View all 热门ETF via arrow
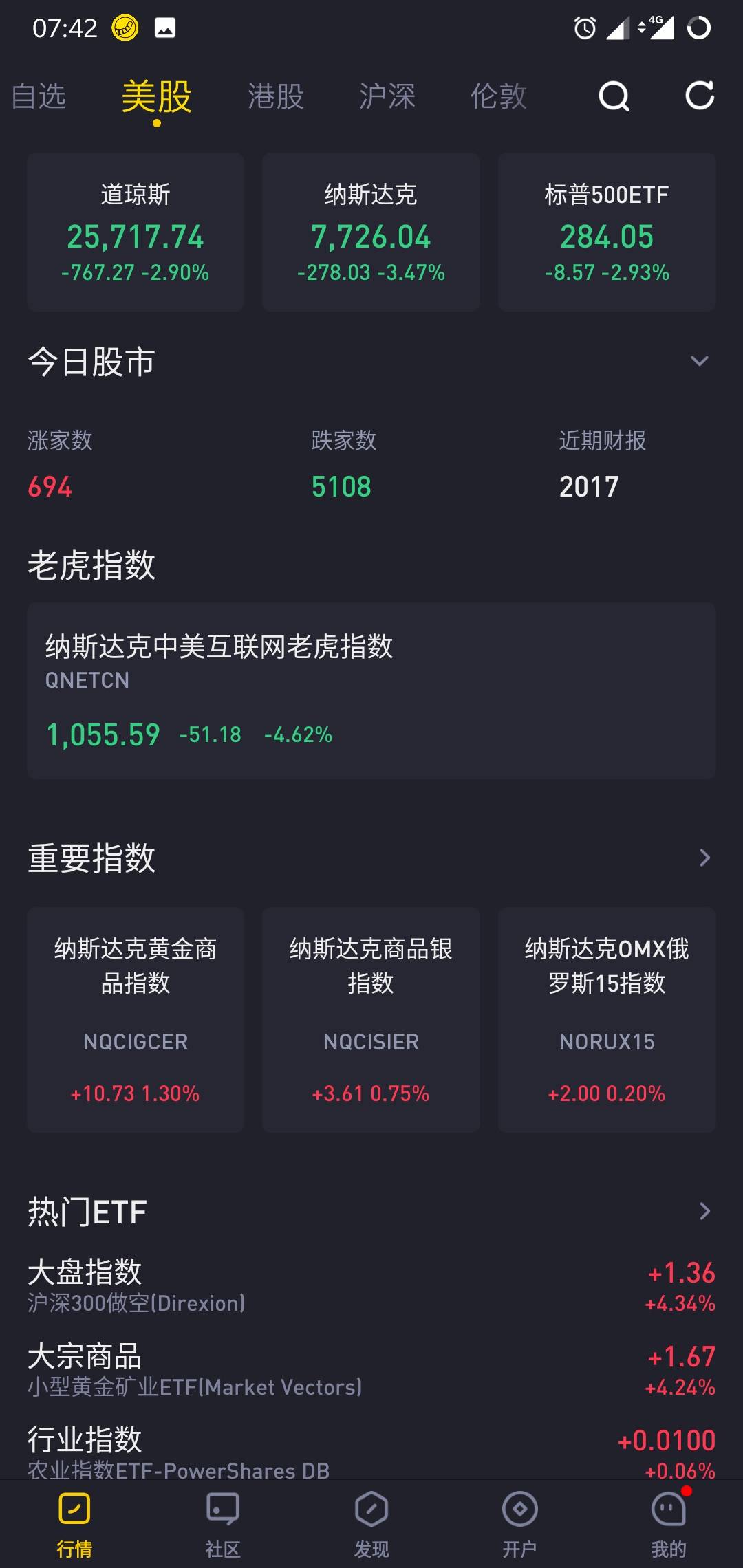Viewport: 743px width, 1568px height. point(704,1211)
